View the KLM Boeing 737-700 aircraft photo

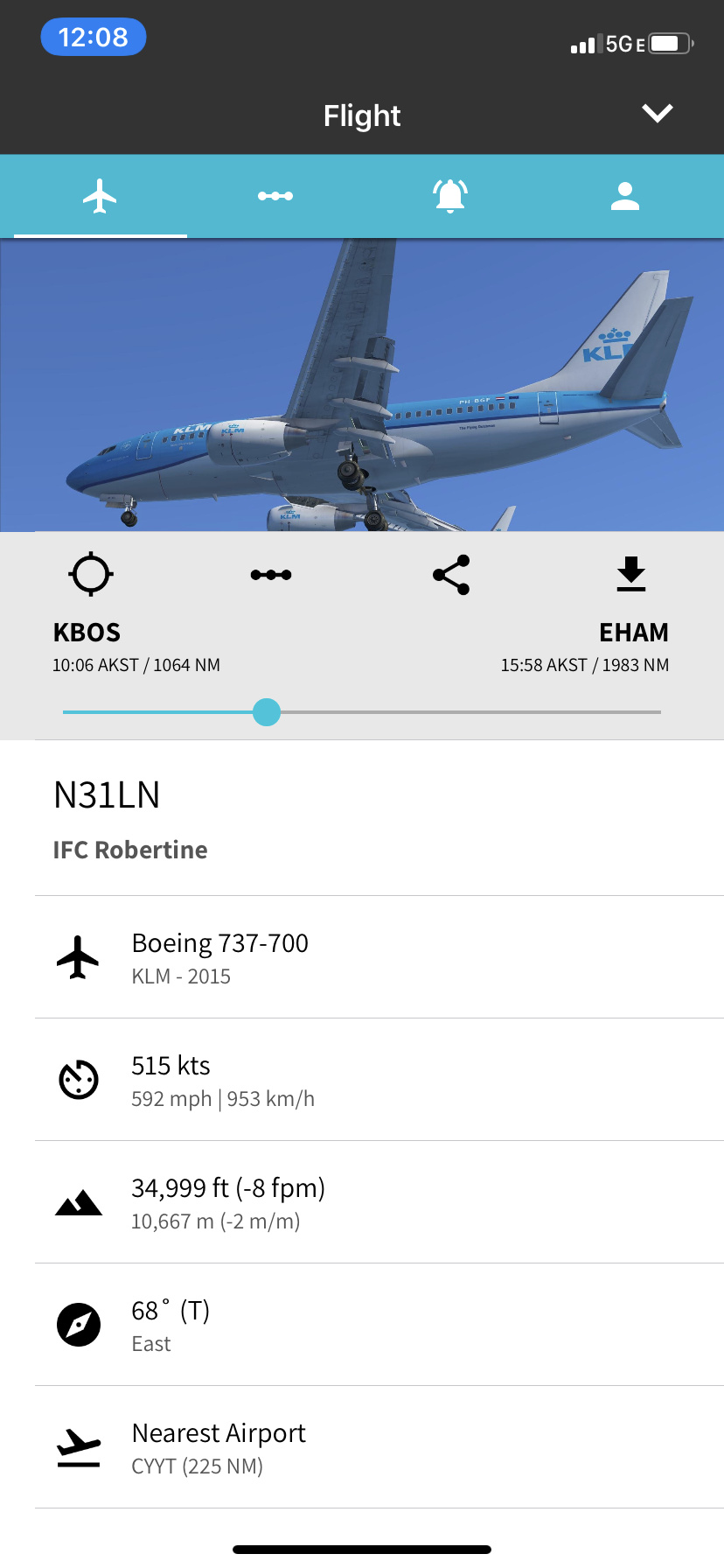(x=362, y=385)
